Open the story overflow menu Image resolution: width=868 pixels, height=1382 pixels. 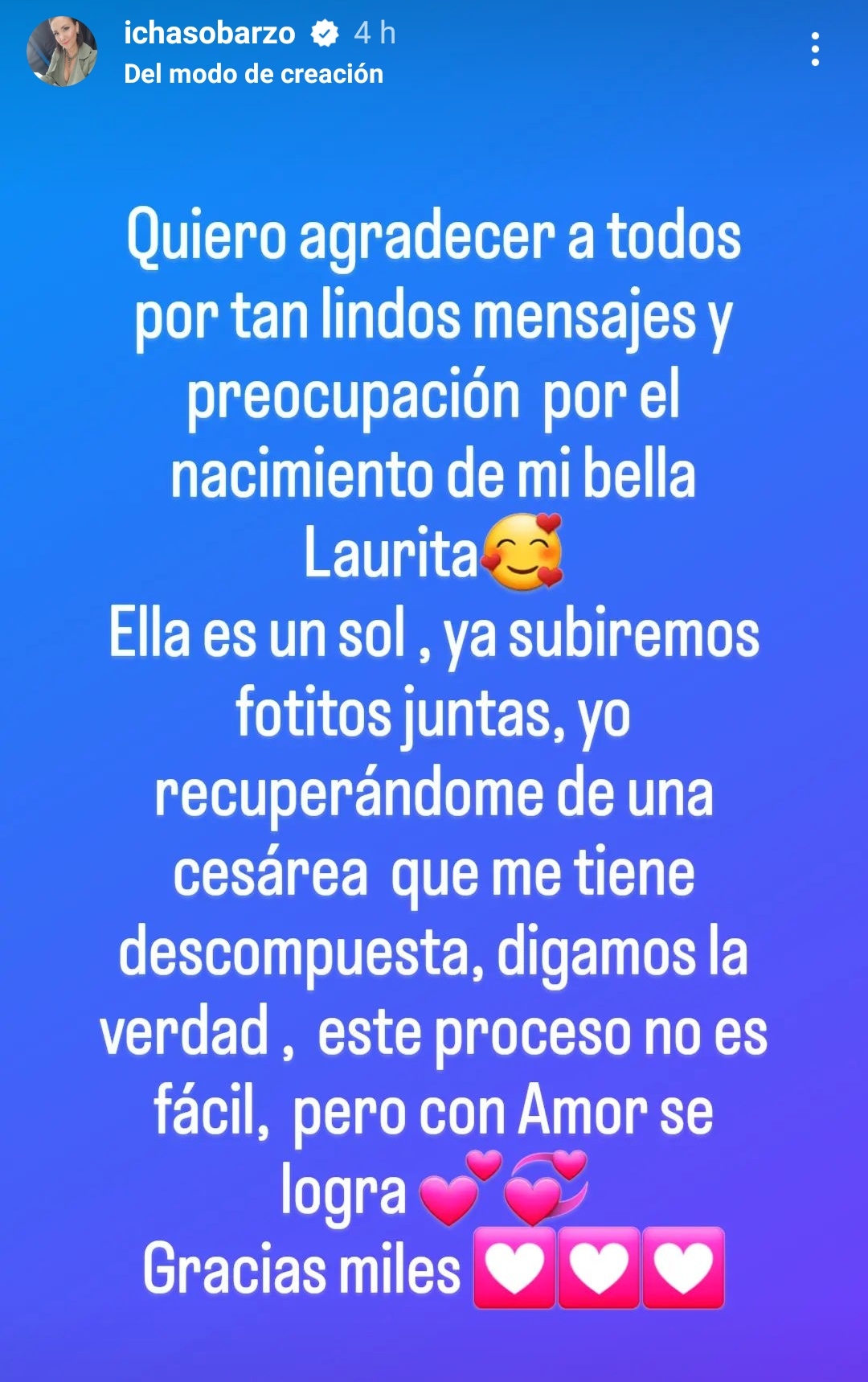815,50
